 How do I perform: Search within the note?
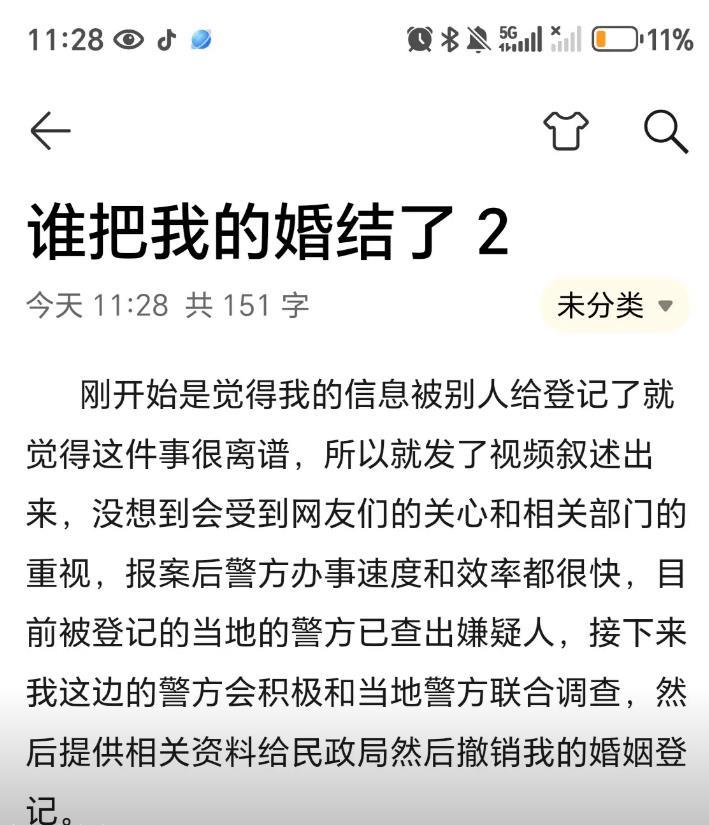click(x=665, y=131)
